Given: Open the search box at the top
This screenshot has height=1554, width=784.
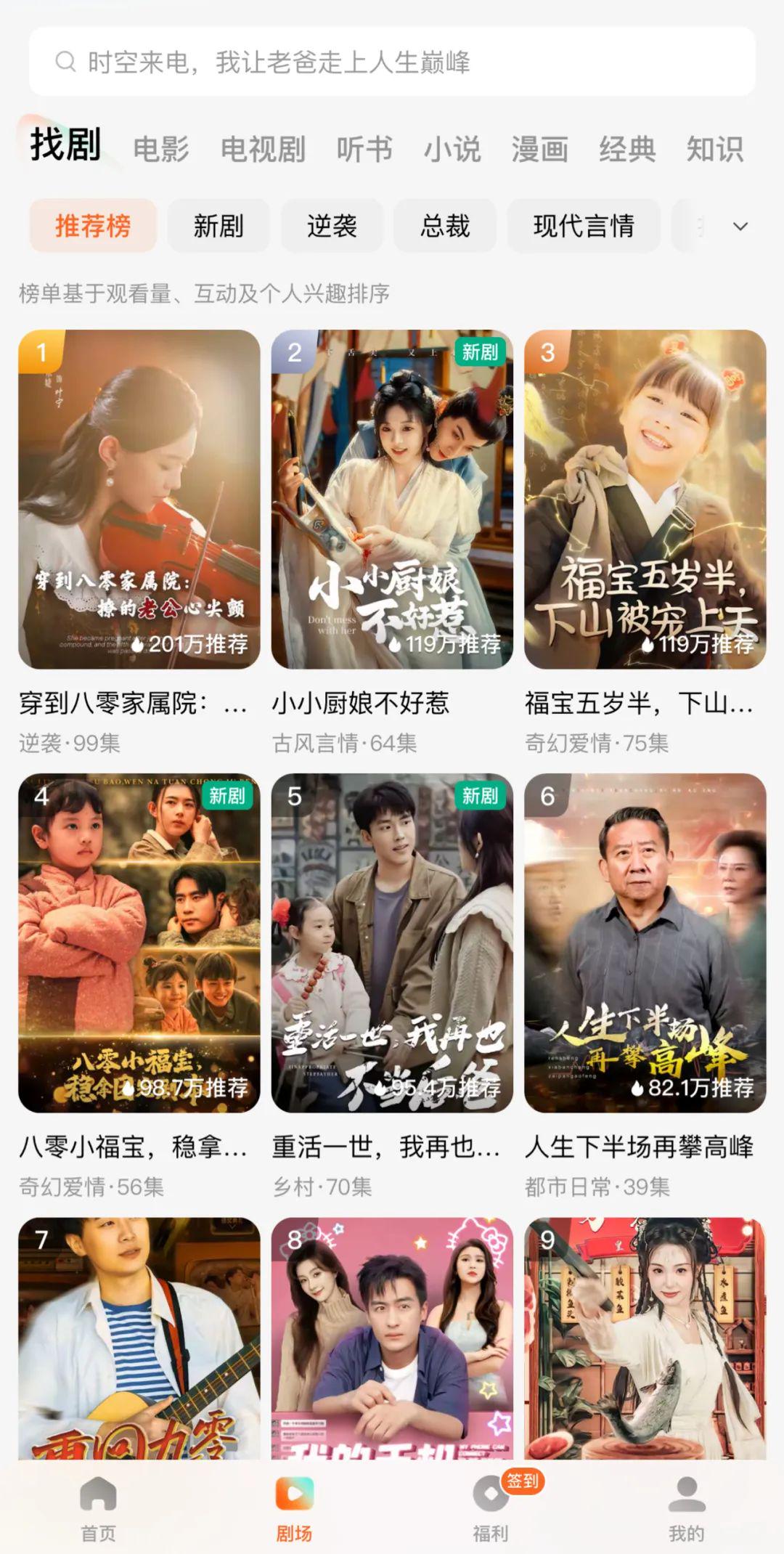Looking at the screenshot, I should (x=392, y=62).
